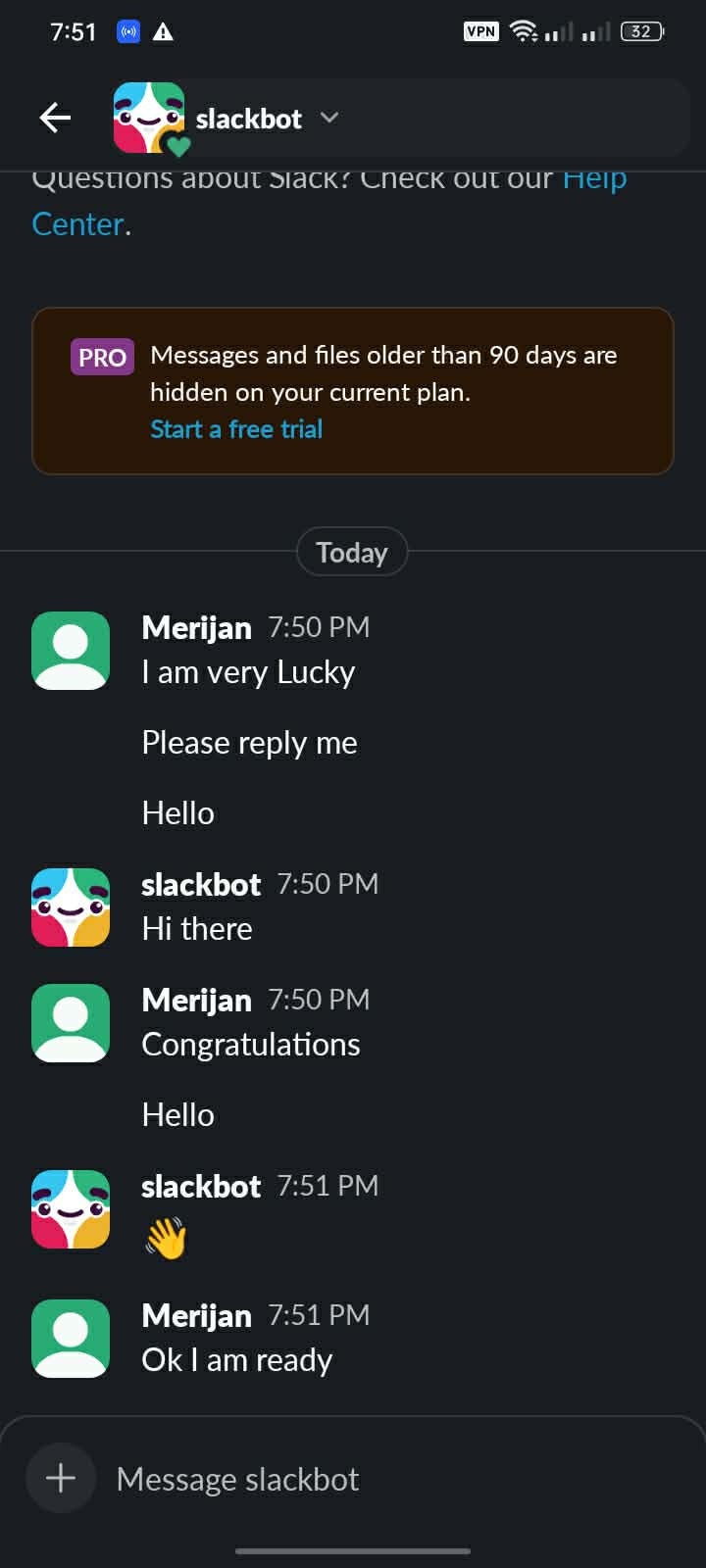Viewport: 706px width, 1568px height.
Task: Open slackbot's avatar beside "Hi there"
Action: tap(71, 907)
